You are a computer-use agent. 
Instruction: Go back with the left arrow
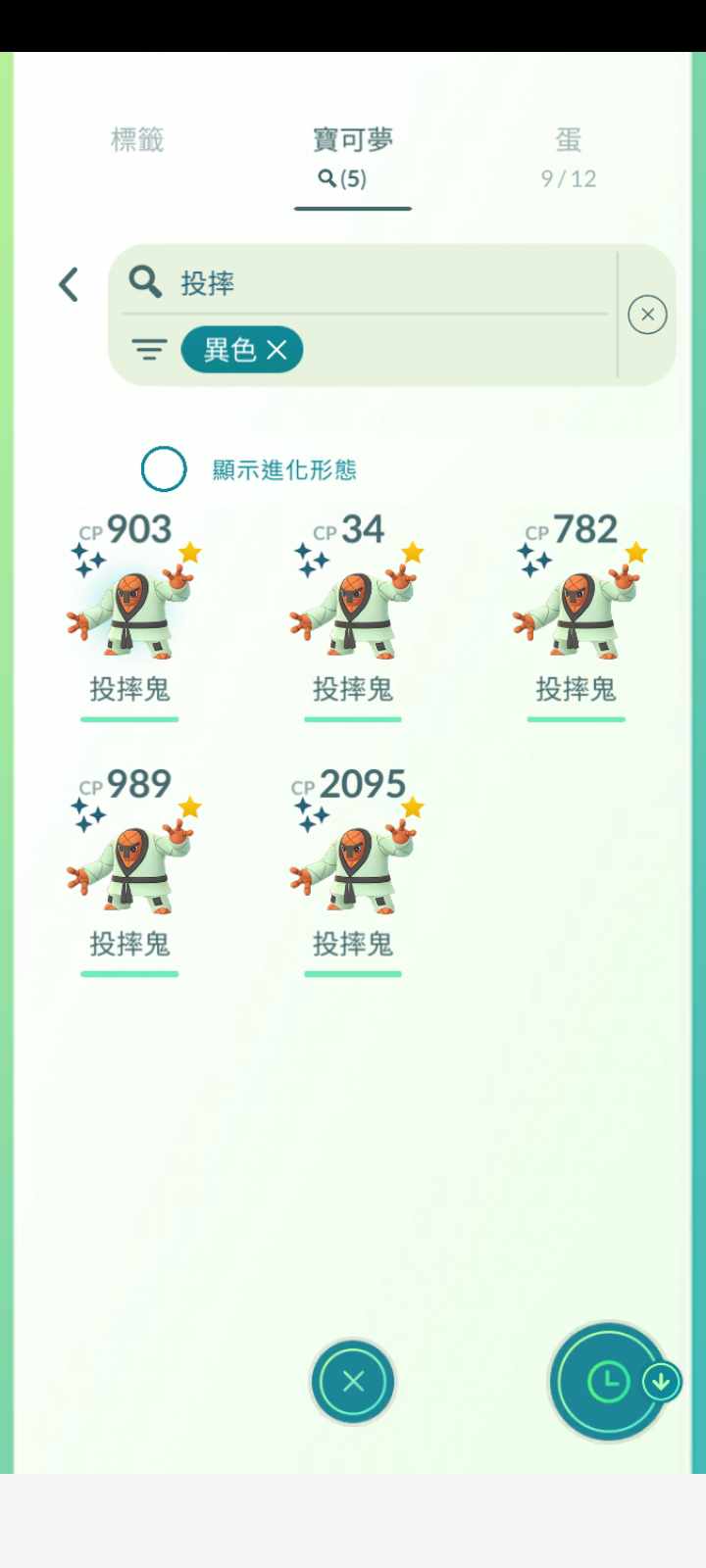(x=69, y=285)
